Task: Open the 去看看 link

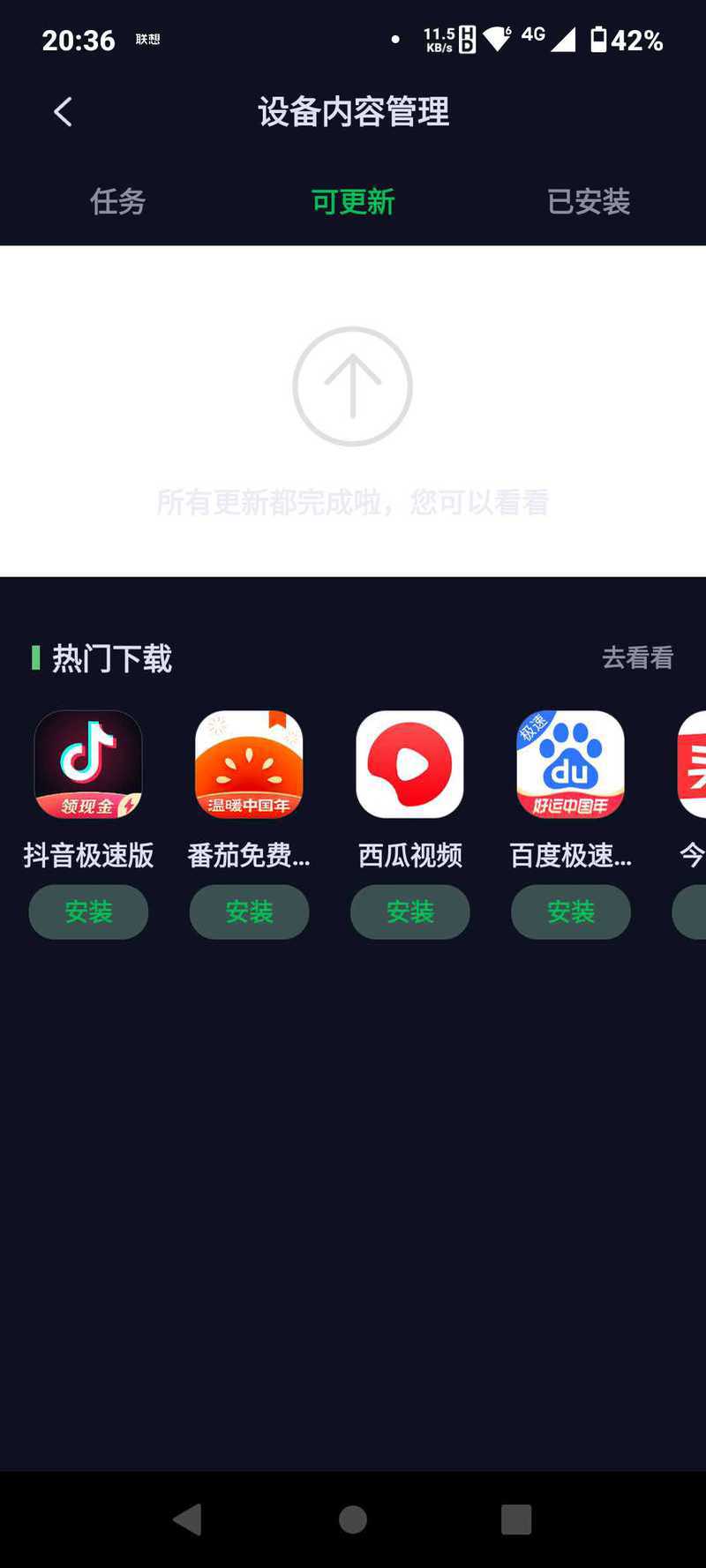Action: pyautogui.click(x=637, y=657)
